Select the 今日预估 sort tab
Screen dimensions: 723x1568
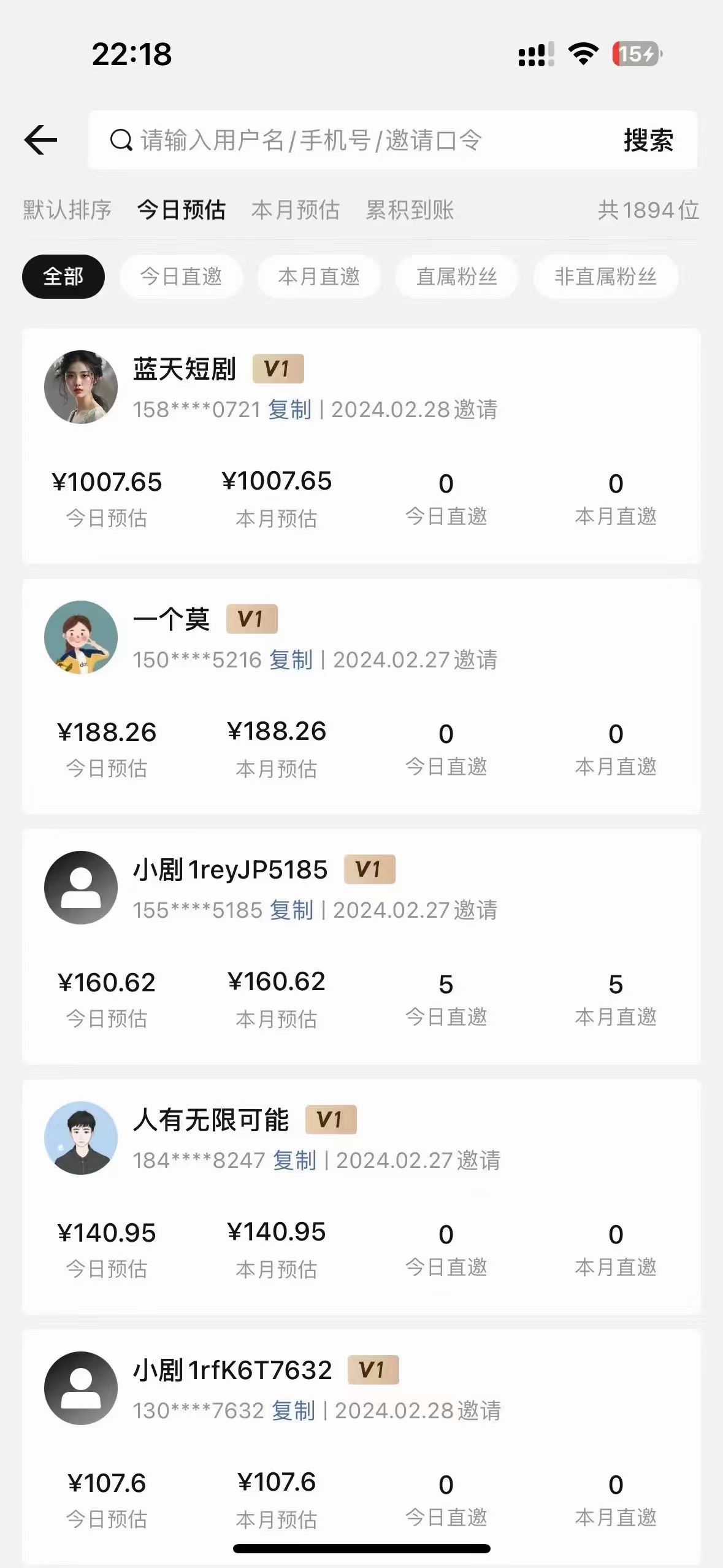pyautogui.click(x=182, y=210)
